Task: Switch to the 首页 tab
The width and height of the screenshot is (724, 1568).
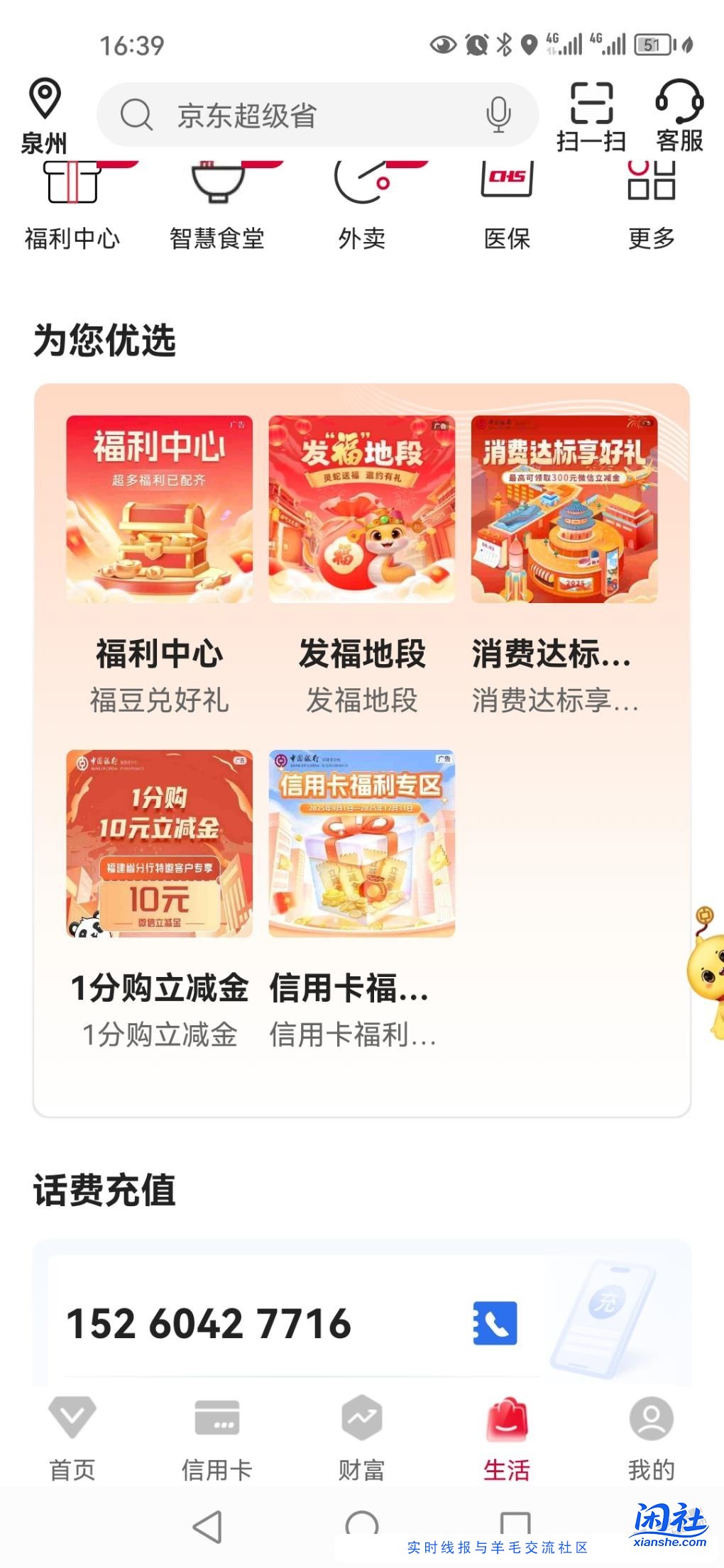Action: click(x=72, y=1440)
